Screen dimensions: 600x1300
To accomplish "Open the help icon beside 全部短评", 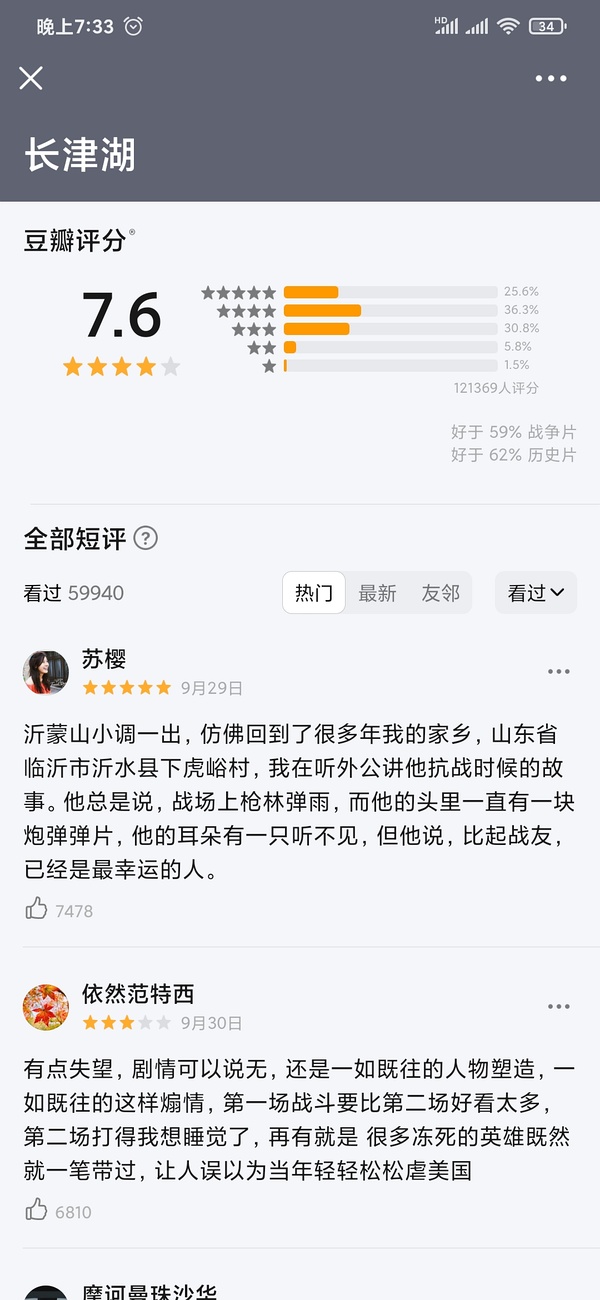I will [x=146, y=539].
